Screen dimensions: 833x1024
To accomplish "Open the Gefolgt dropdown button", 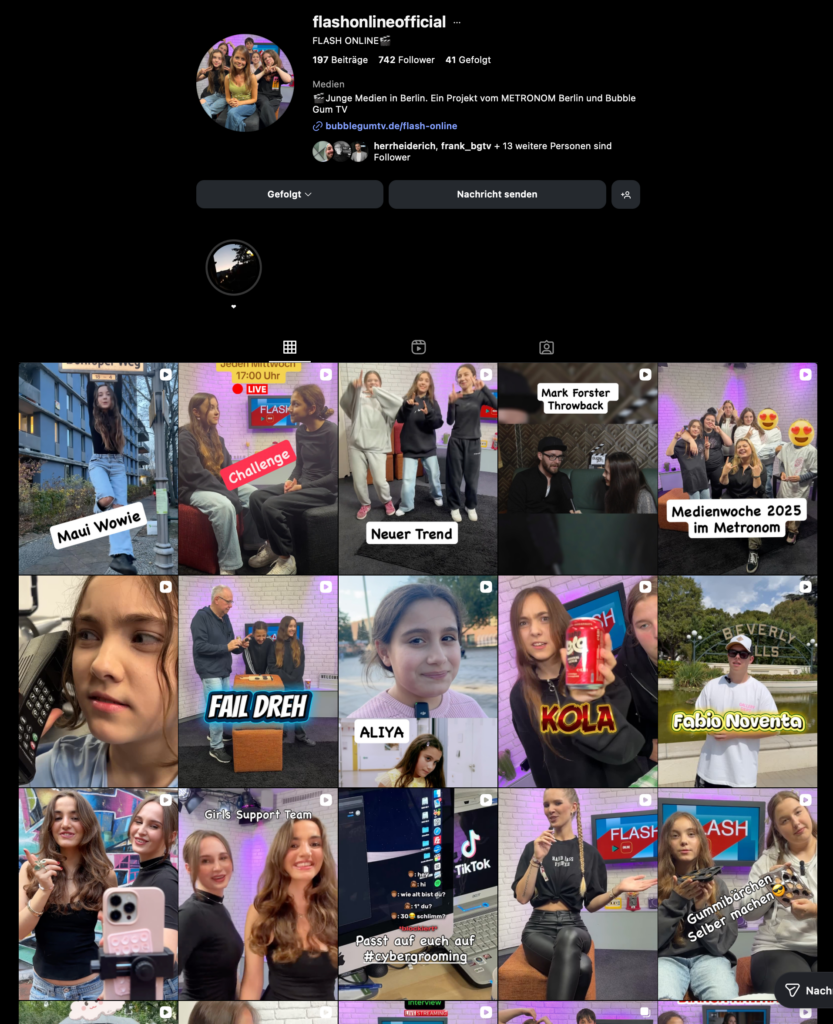I will [x=289, y=194].
